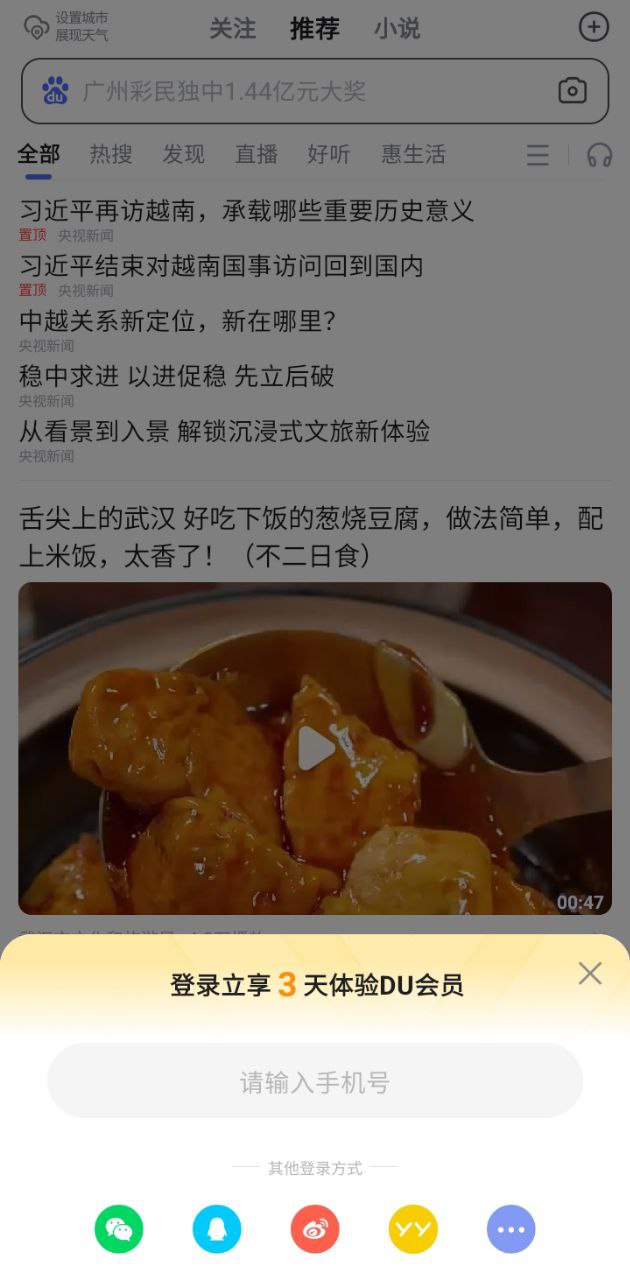Select the 直播 channel
The image size is (630, 1280).
pyautogui.click(x=257, y=154)
